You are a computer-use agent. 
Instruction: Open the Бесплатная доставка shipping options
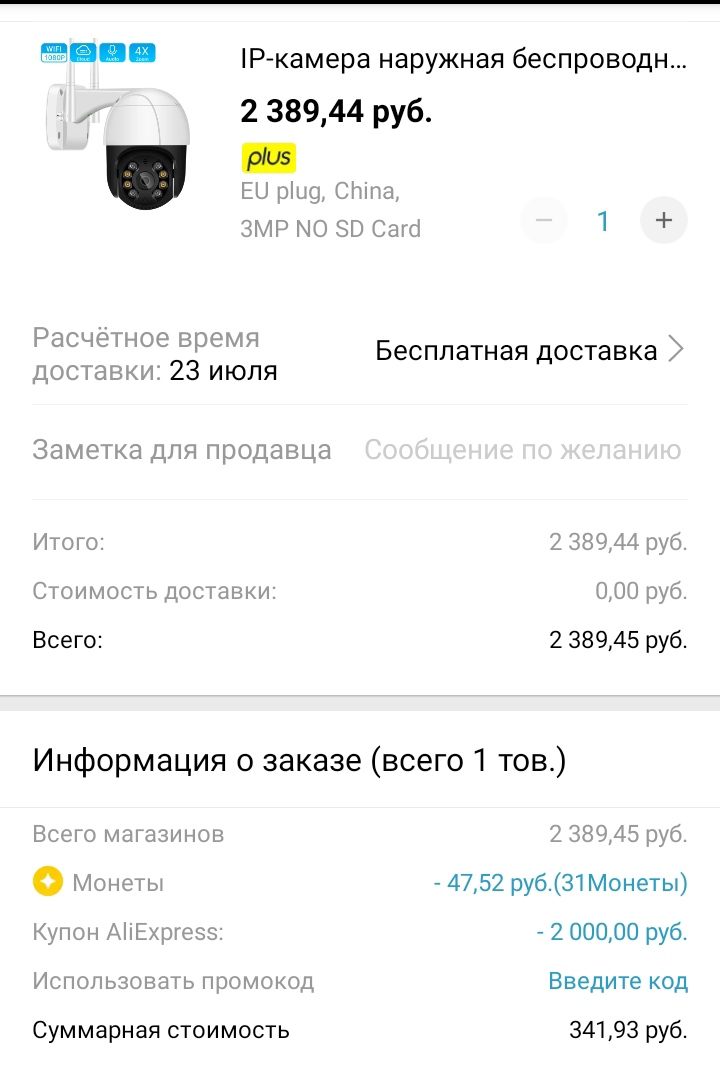coord(530,350)
